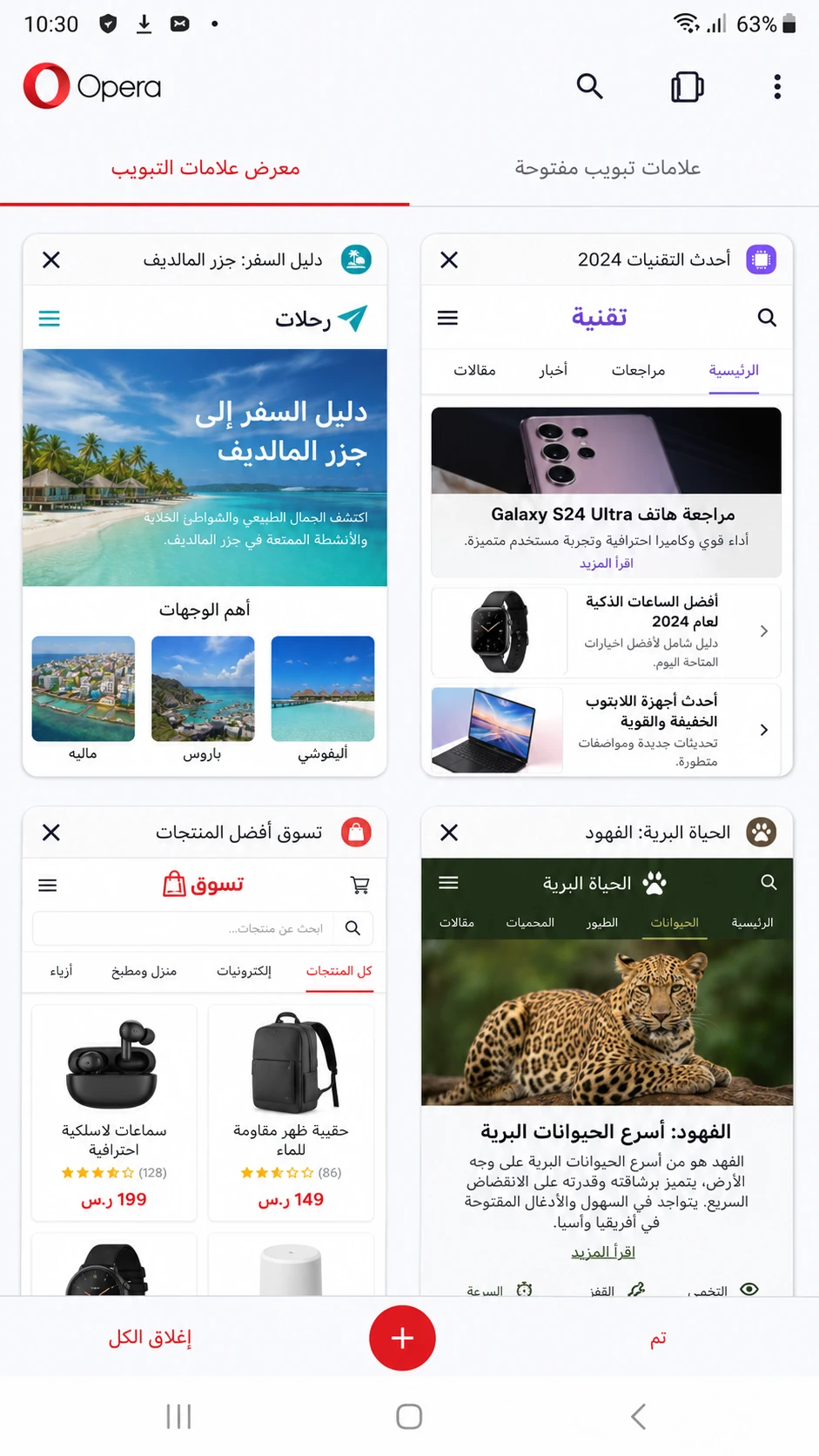This screenshot has width=819, height=1456.
Task: Open the Maldives travel guide tab preview
Action: pos(205,529)
